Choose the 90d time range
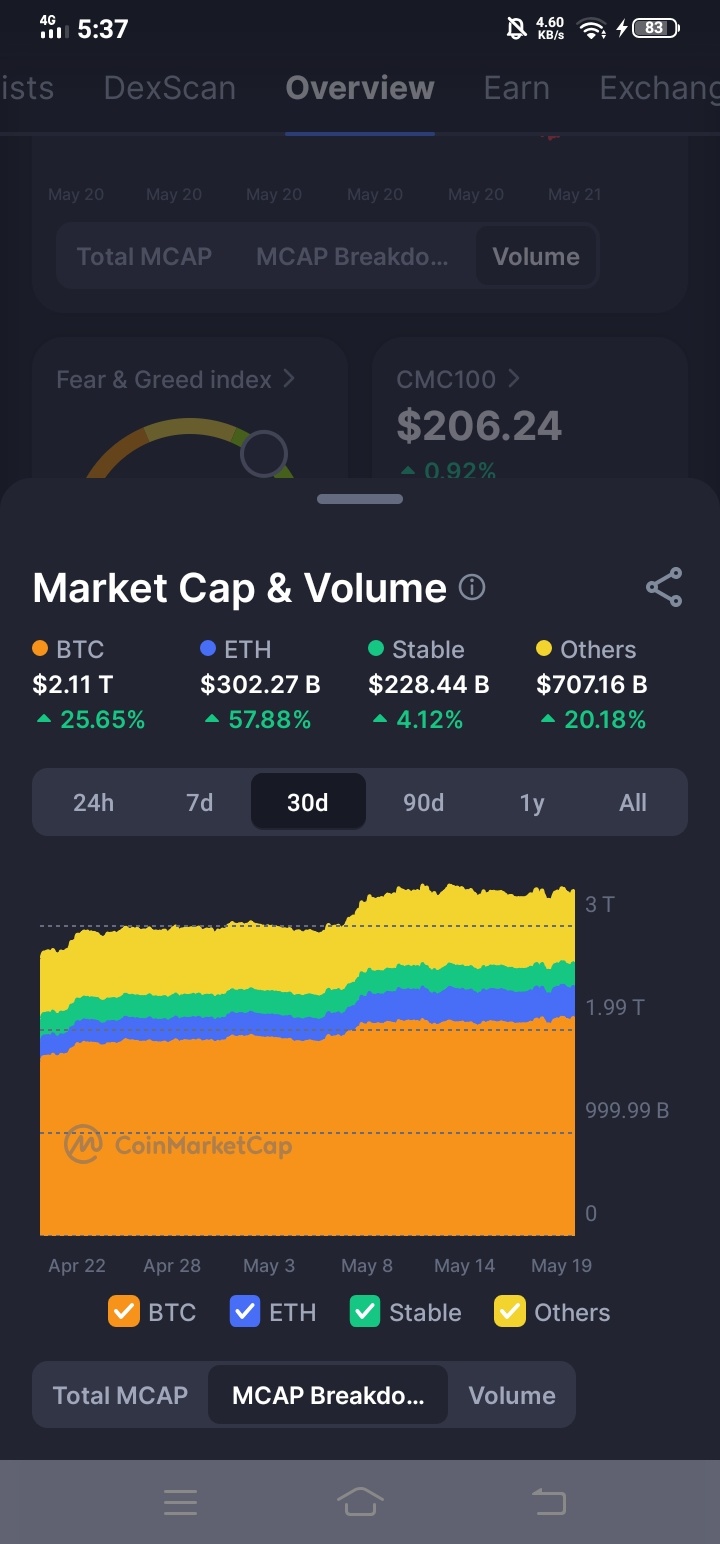720x1544 pixels. pos(423,802)
